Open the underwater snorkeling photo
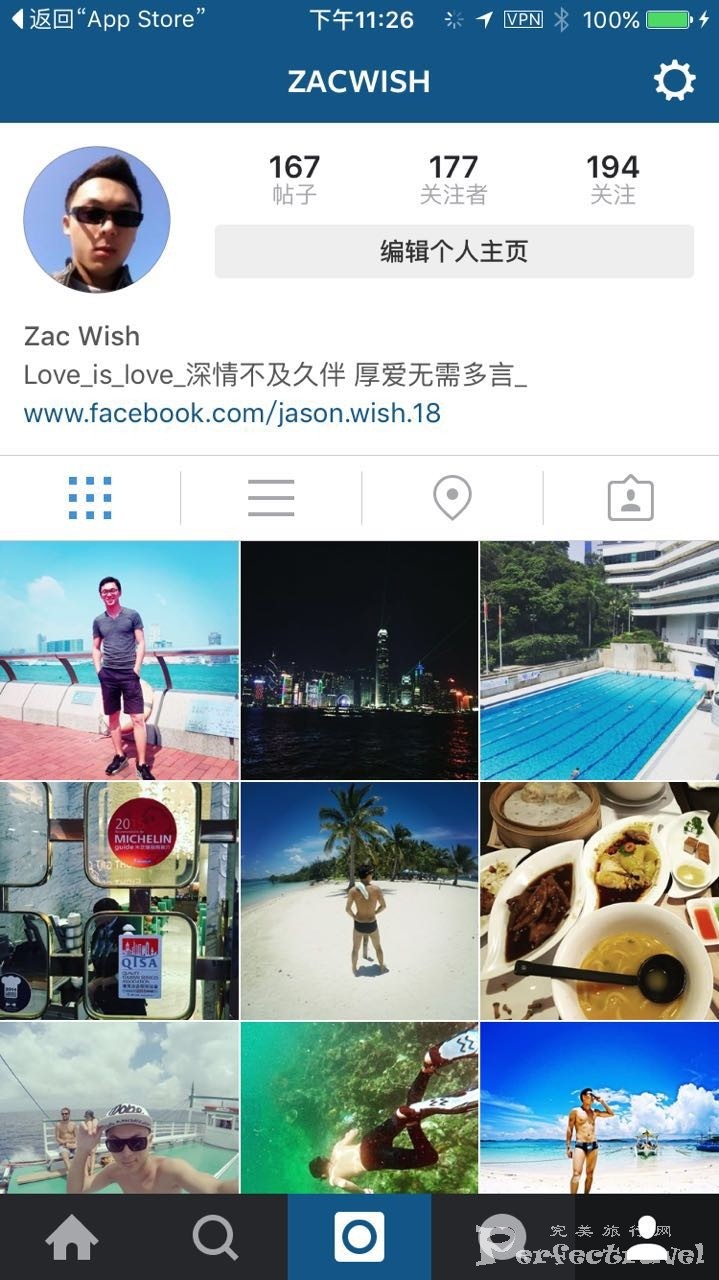 [x=359, y=1107]
